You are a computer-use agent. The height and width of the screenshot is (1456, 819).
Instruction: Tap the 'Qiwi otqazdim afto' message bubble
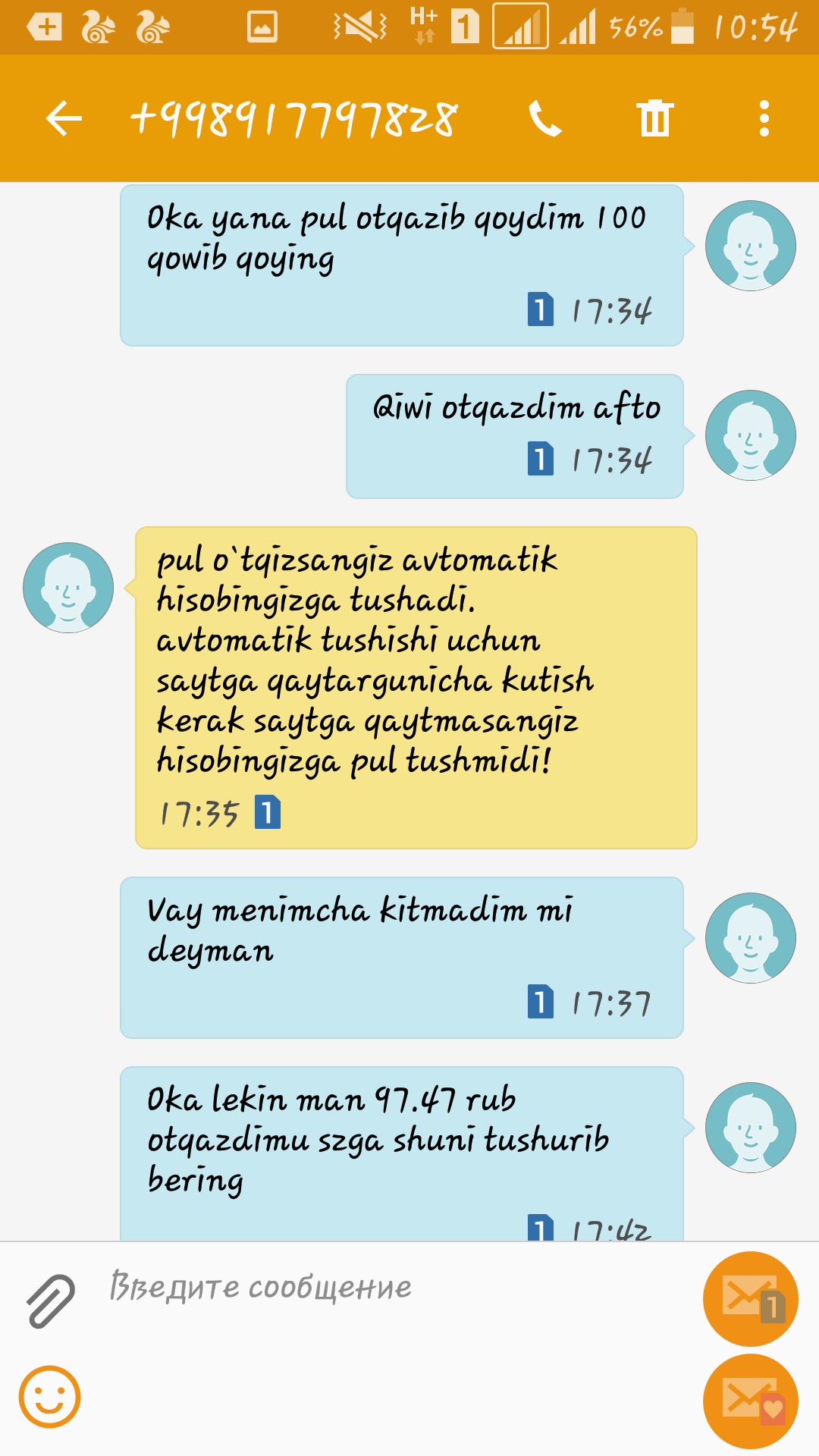(x=515, y=436)
